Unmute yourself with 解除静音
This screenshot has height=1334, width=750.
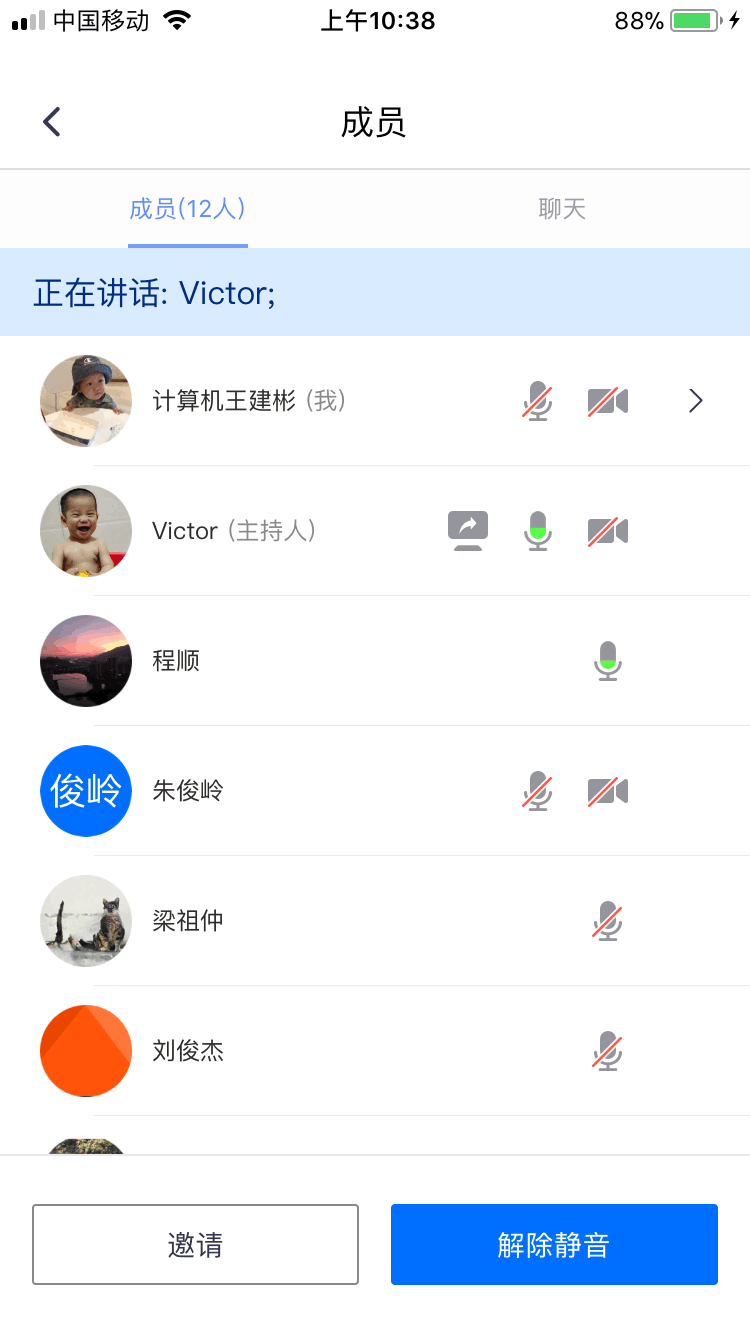pos(554,1244)
